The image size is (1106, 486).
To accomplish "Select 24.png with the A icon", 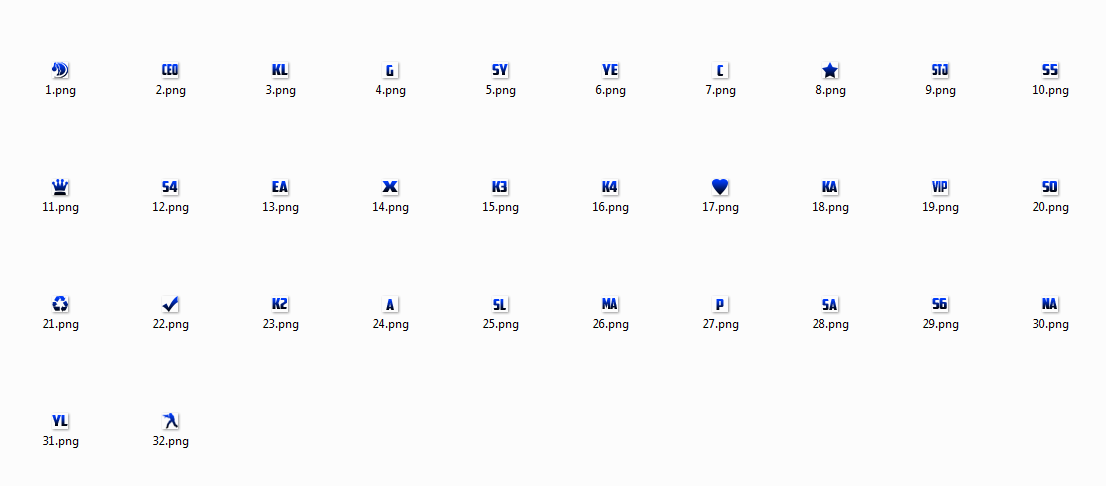I will click(390, 305).
